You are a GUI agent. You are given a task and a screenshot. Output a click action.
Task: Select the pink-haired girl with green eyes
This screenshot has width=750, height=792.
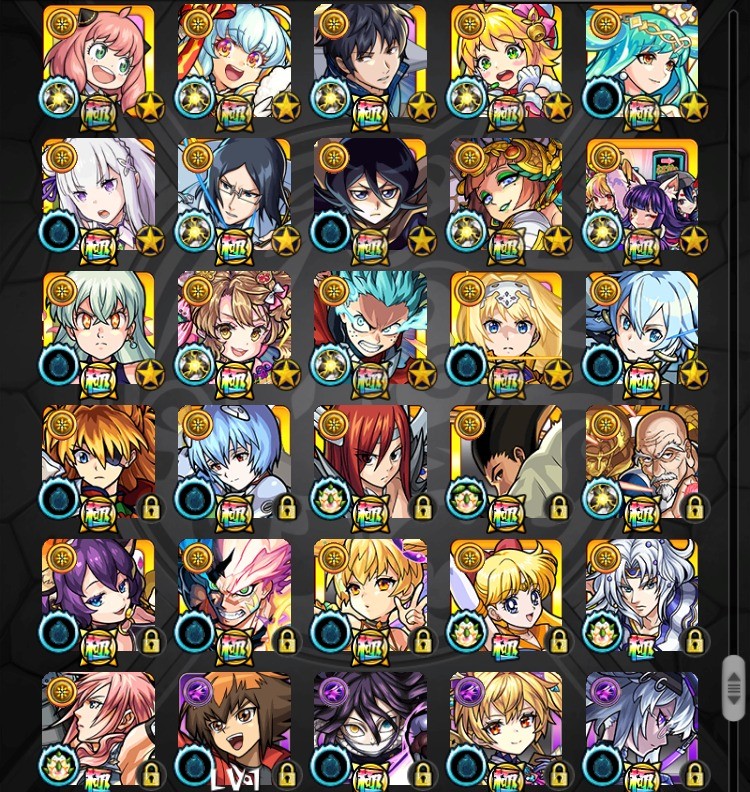98,62
